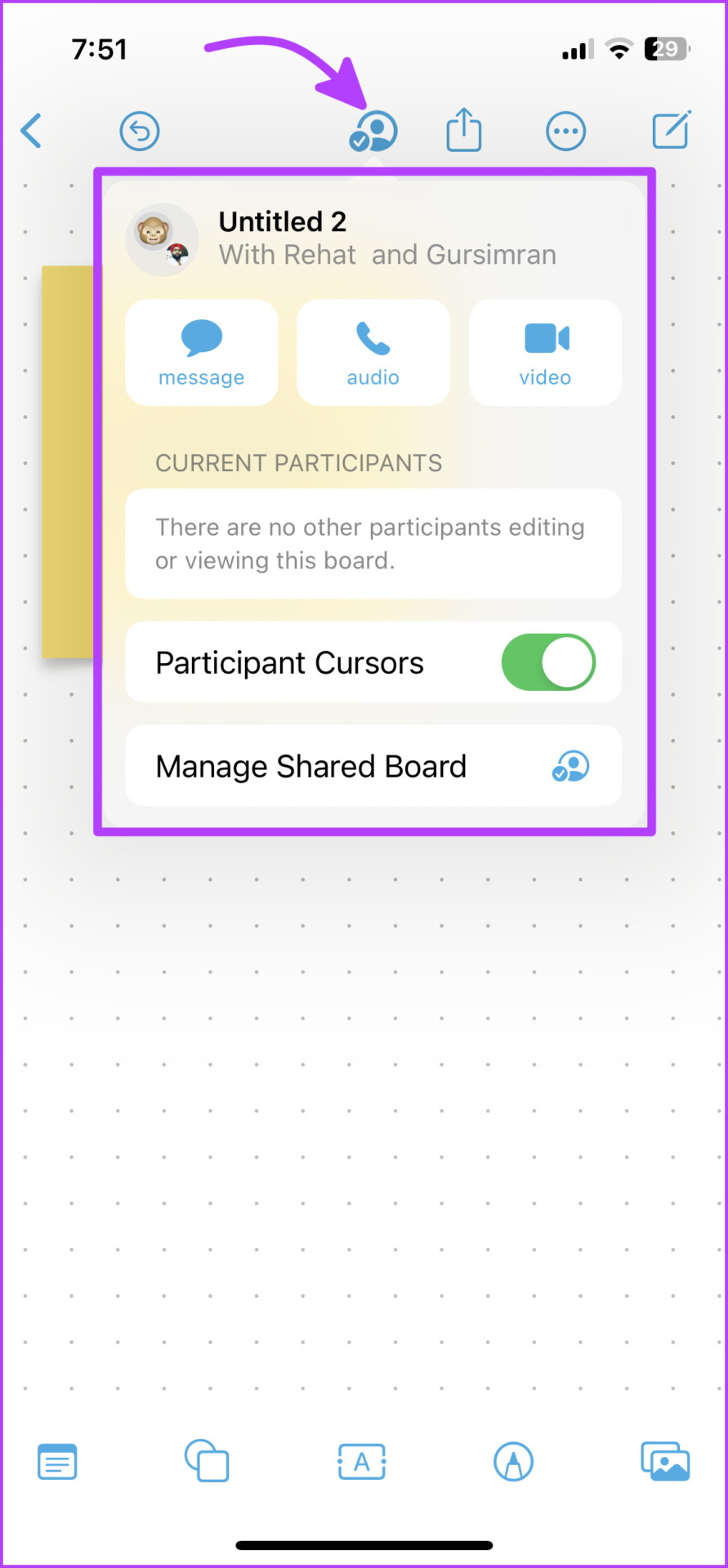Insert a photo or media
This screenshot has width=728, height=1568.
tap(665, 1462)
